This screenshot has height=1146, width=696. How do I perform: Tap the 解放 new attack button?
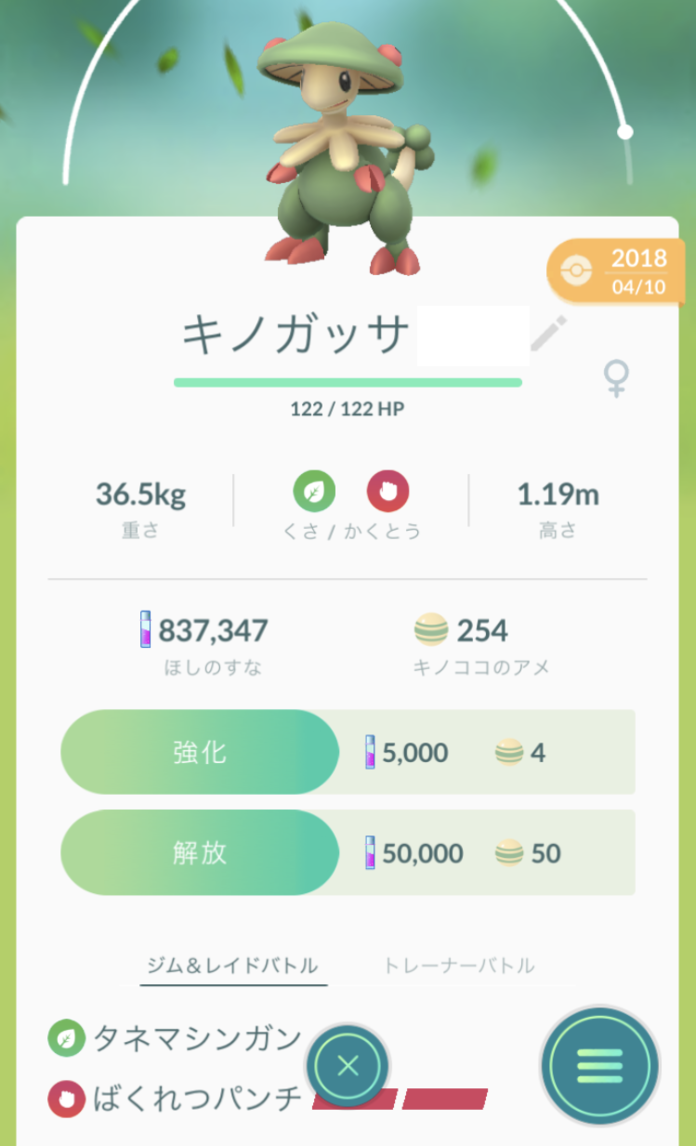[x=200, y=852]
